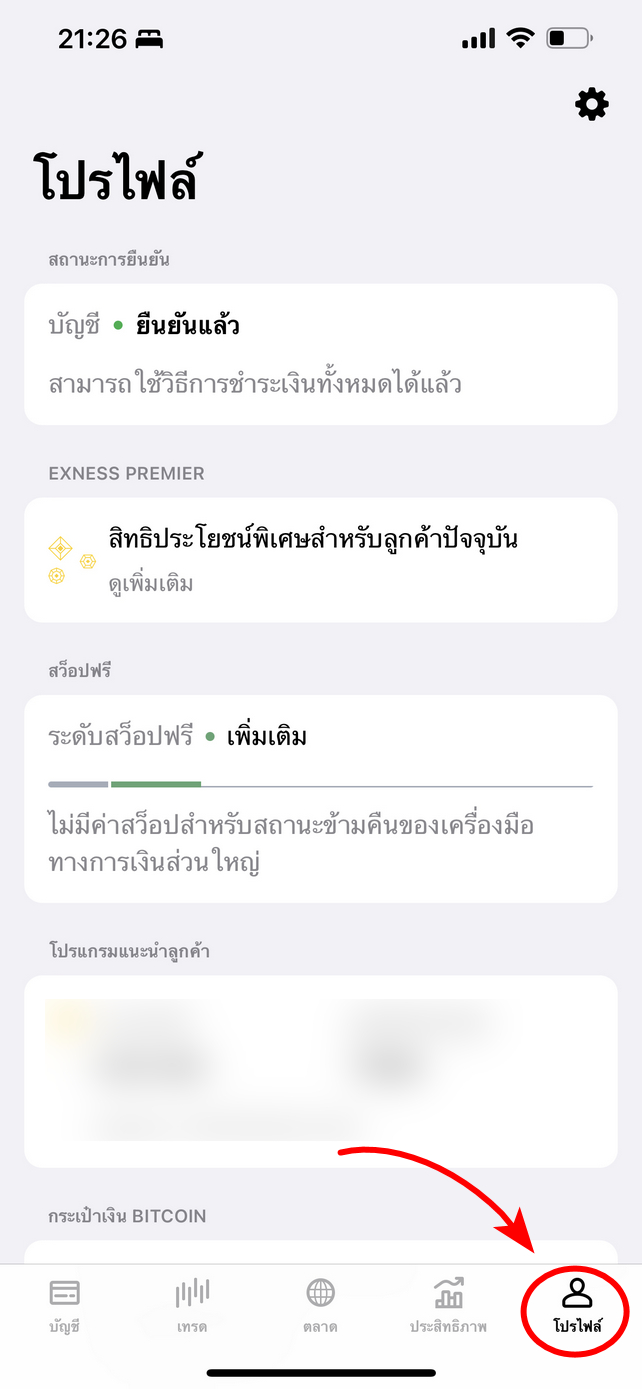Open the Exness Premier benefits card
Viewport: 642px width, 1389px height.
(x=321, y=559)
